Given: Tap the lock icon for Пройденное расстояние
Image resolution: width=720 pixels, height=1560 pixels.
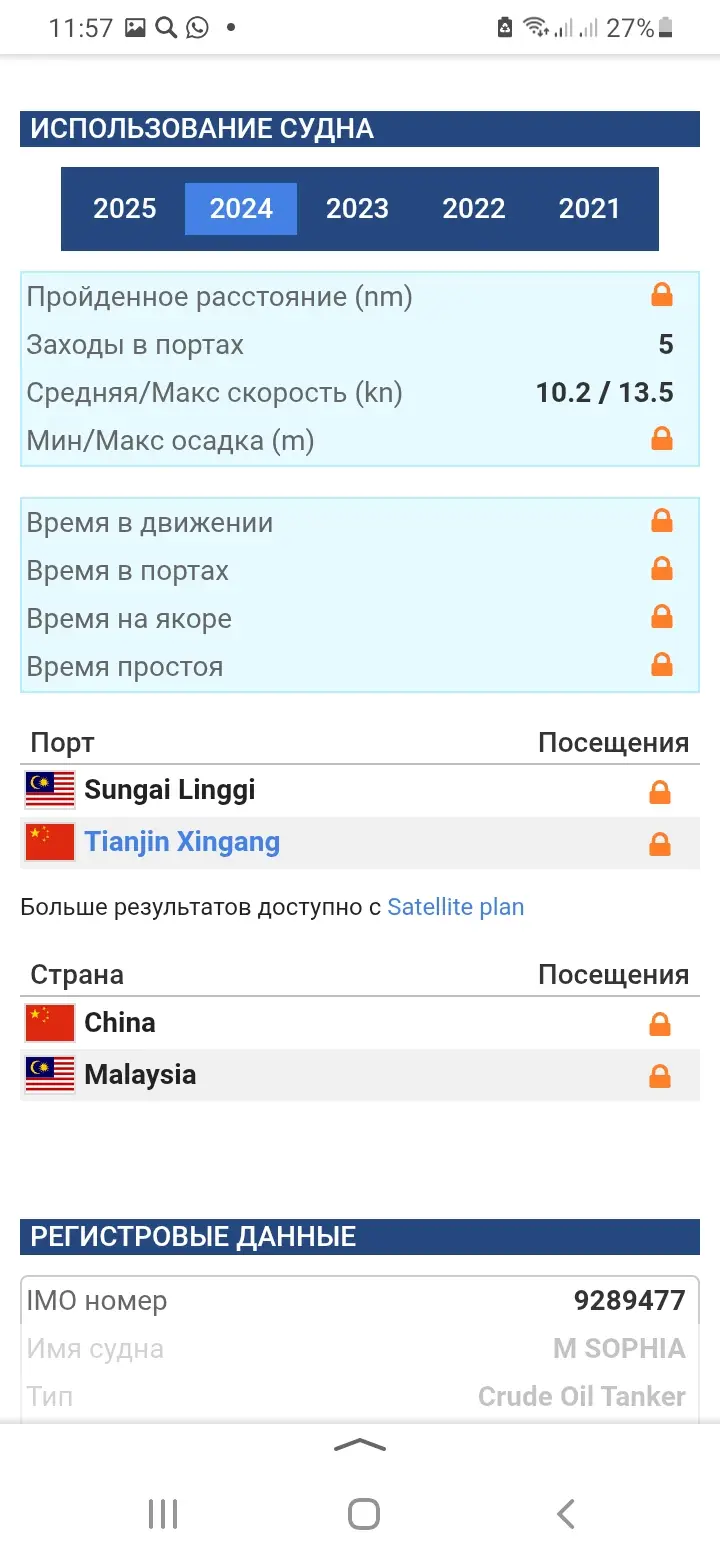Looking at the screenshot, I should point(661,295).
